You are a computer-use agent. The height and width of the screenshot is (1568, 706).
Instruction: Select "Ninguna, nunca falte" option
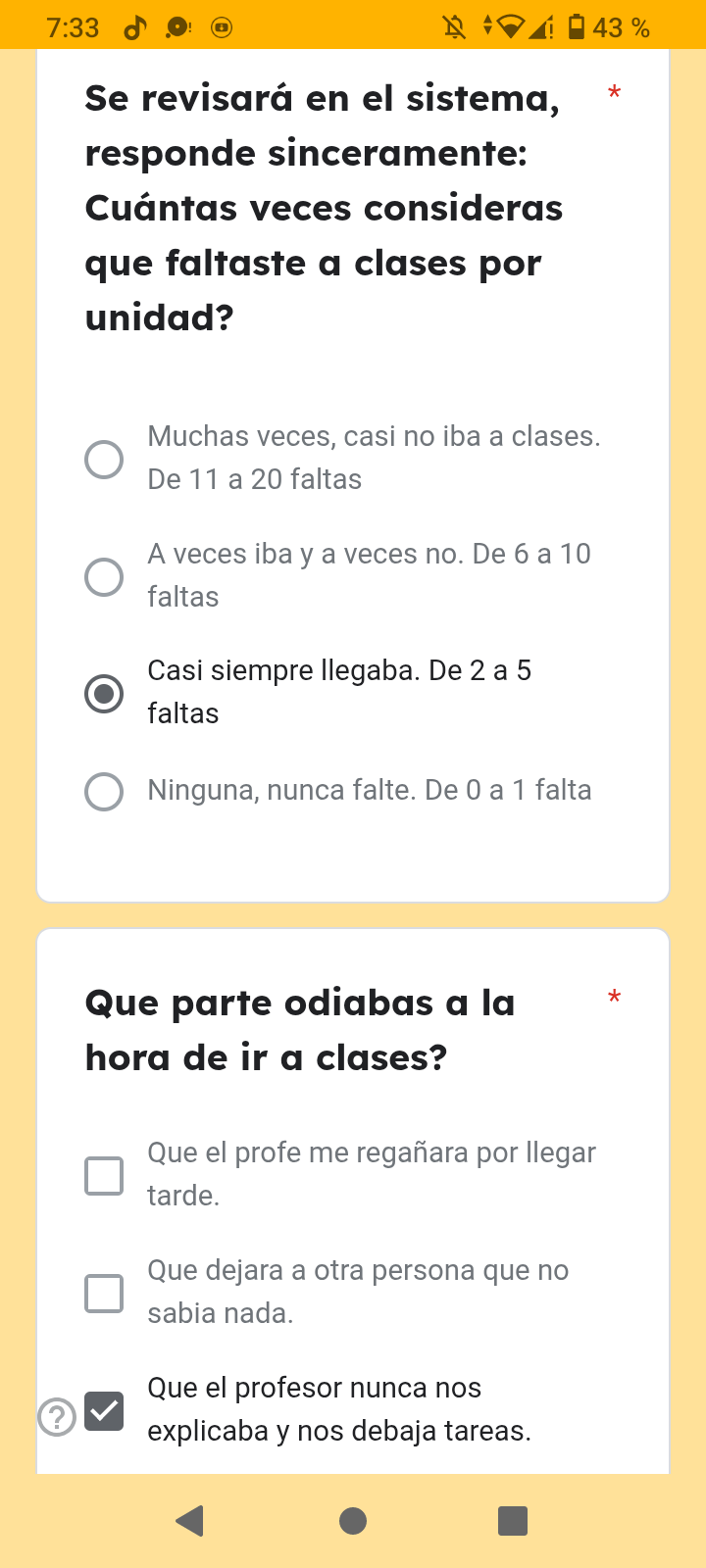(104, 791)
